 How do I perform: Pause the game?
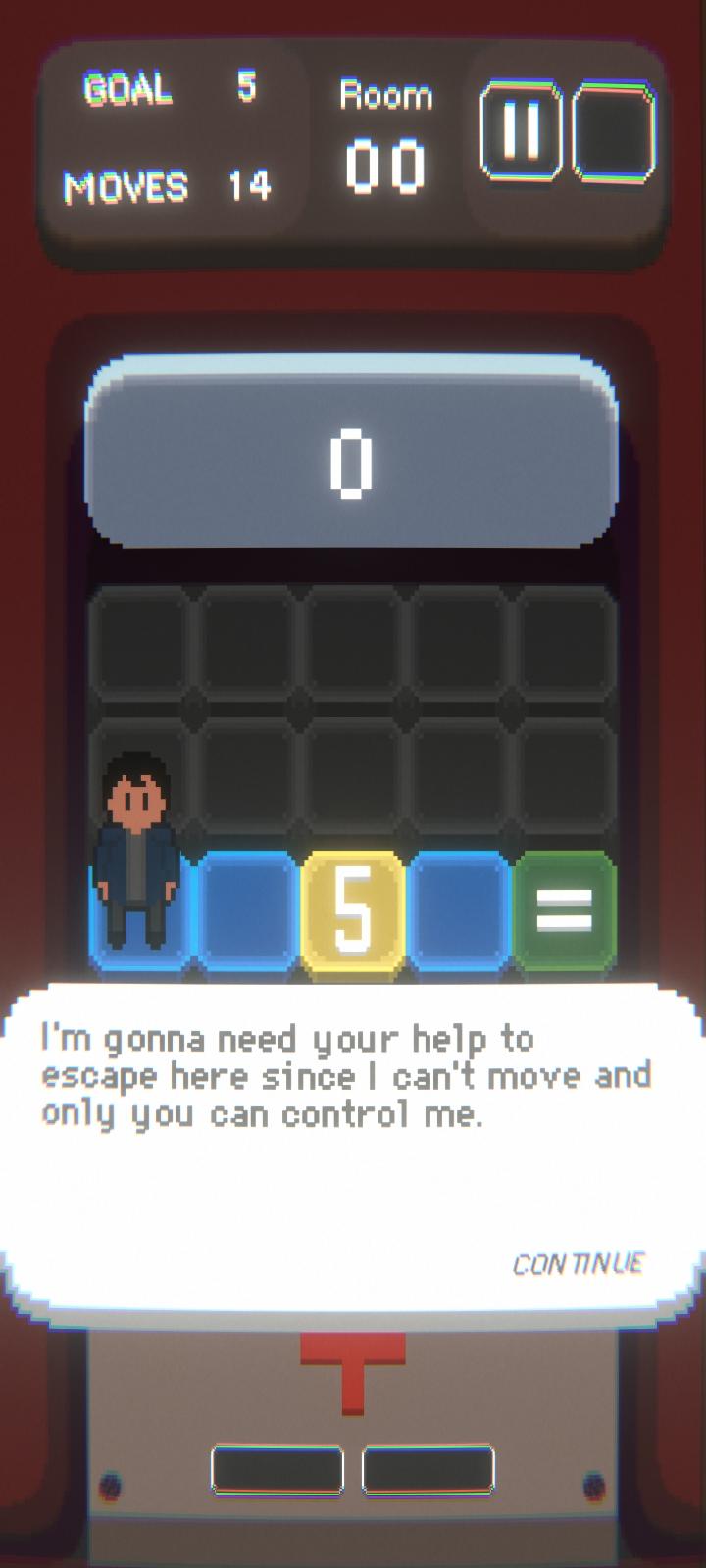coord(521,131)
